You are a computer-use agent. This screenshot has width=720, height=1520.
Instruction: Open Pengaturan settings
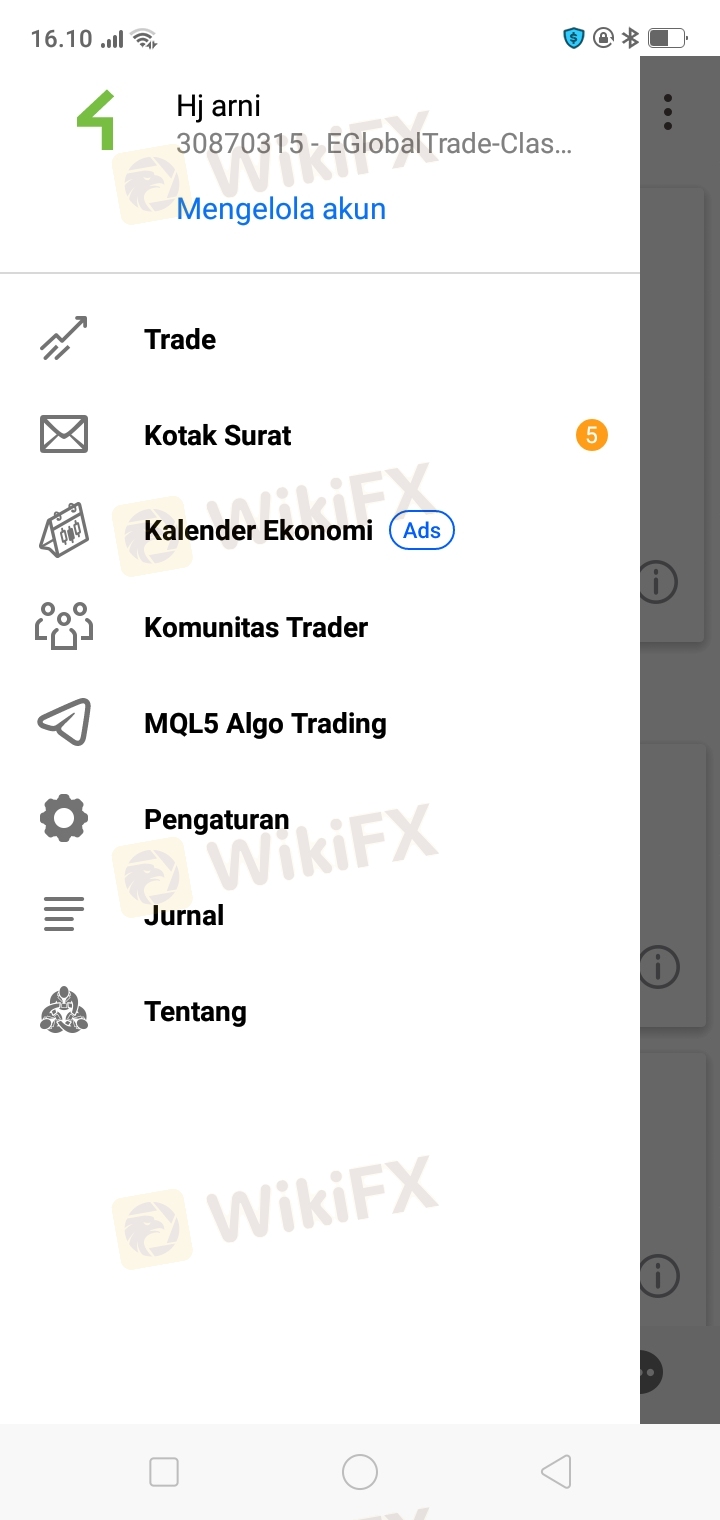320,819
